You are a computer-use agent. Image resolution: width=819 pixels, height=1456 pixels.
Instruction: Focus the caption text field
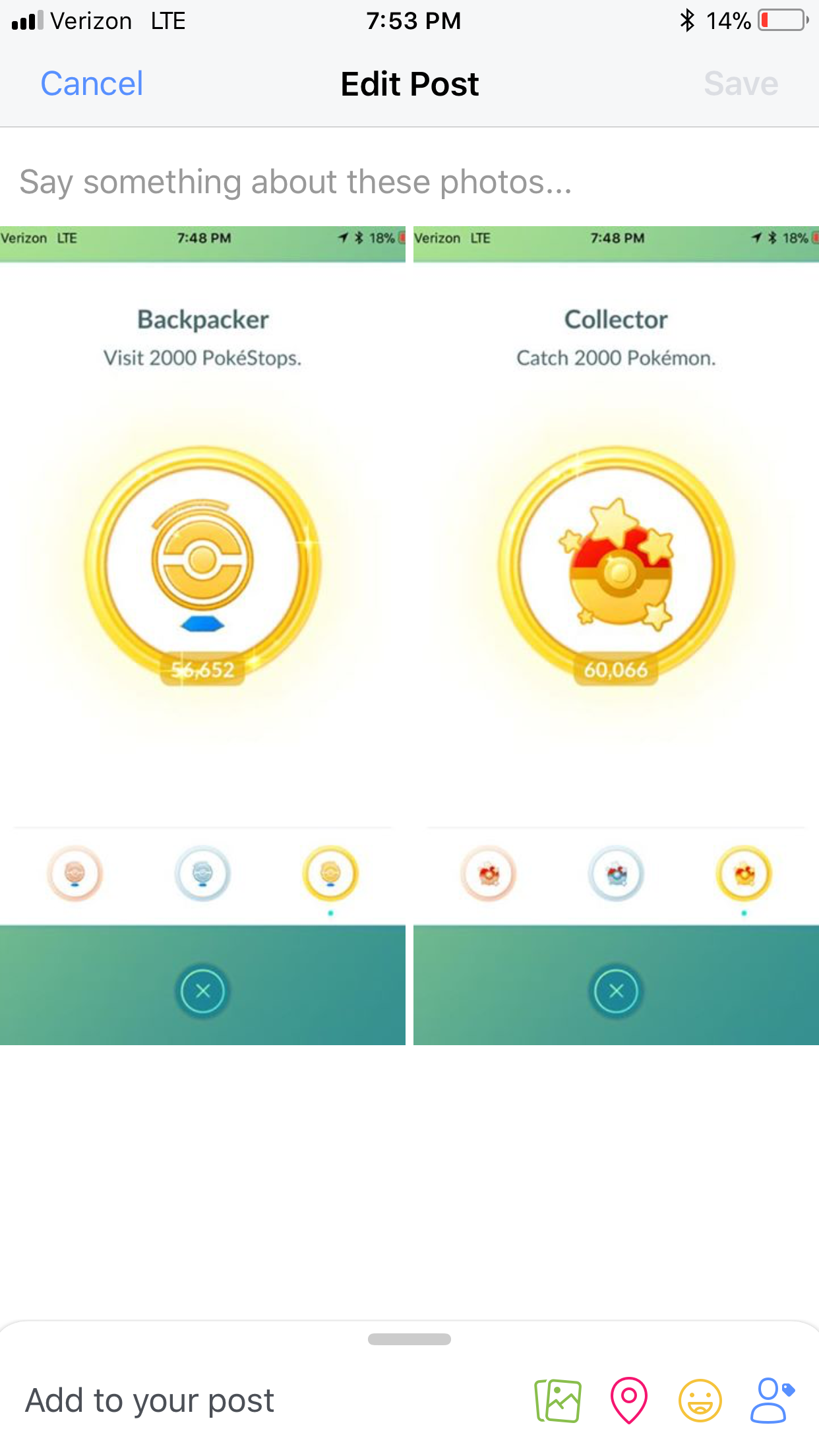tap(409, 182)
